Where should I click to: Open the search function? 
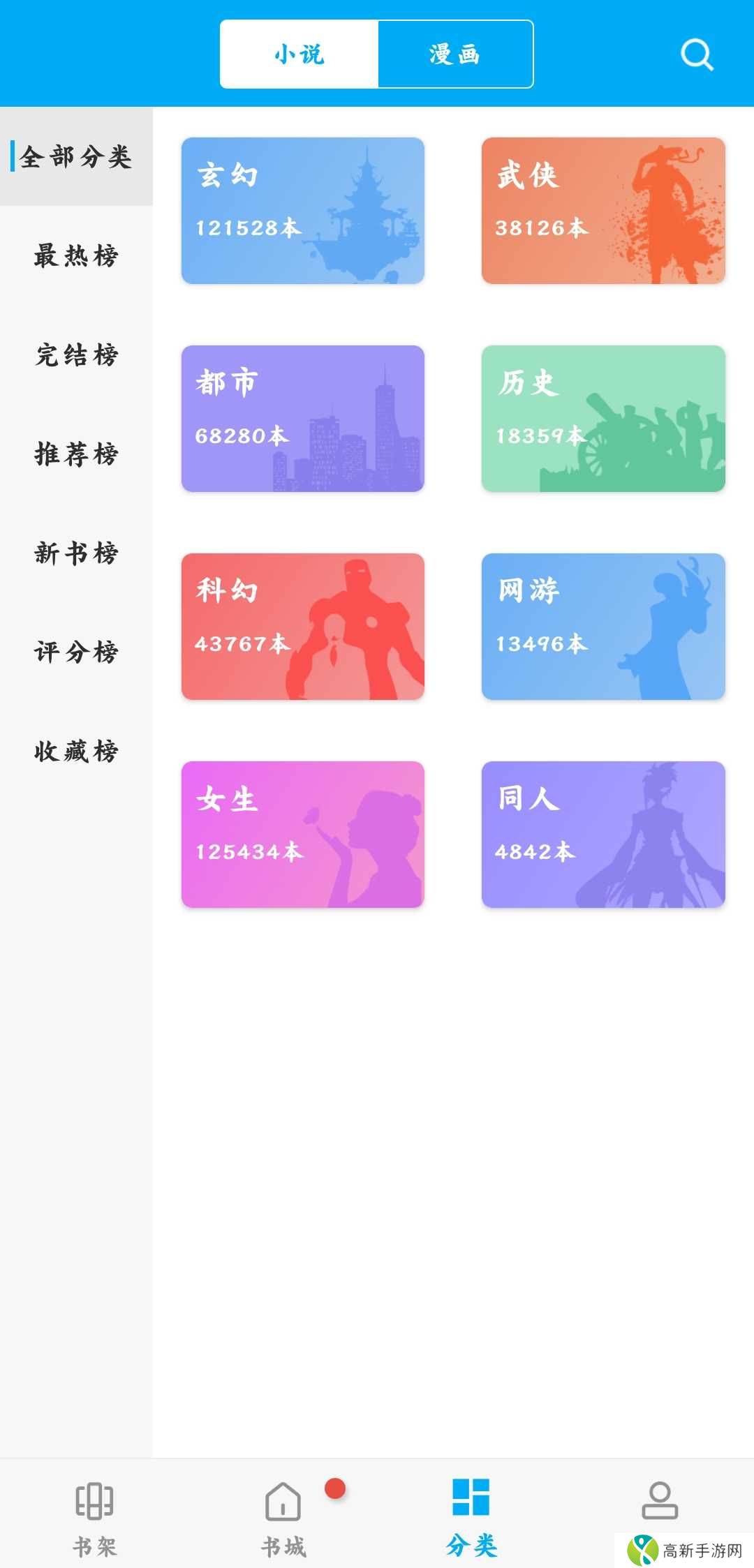click(x=696, y=54)
